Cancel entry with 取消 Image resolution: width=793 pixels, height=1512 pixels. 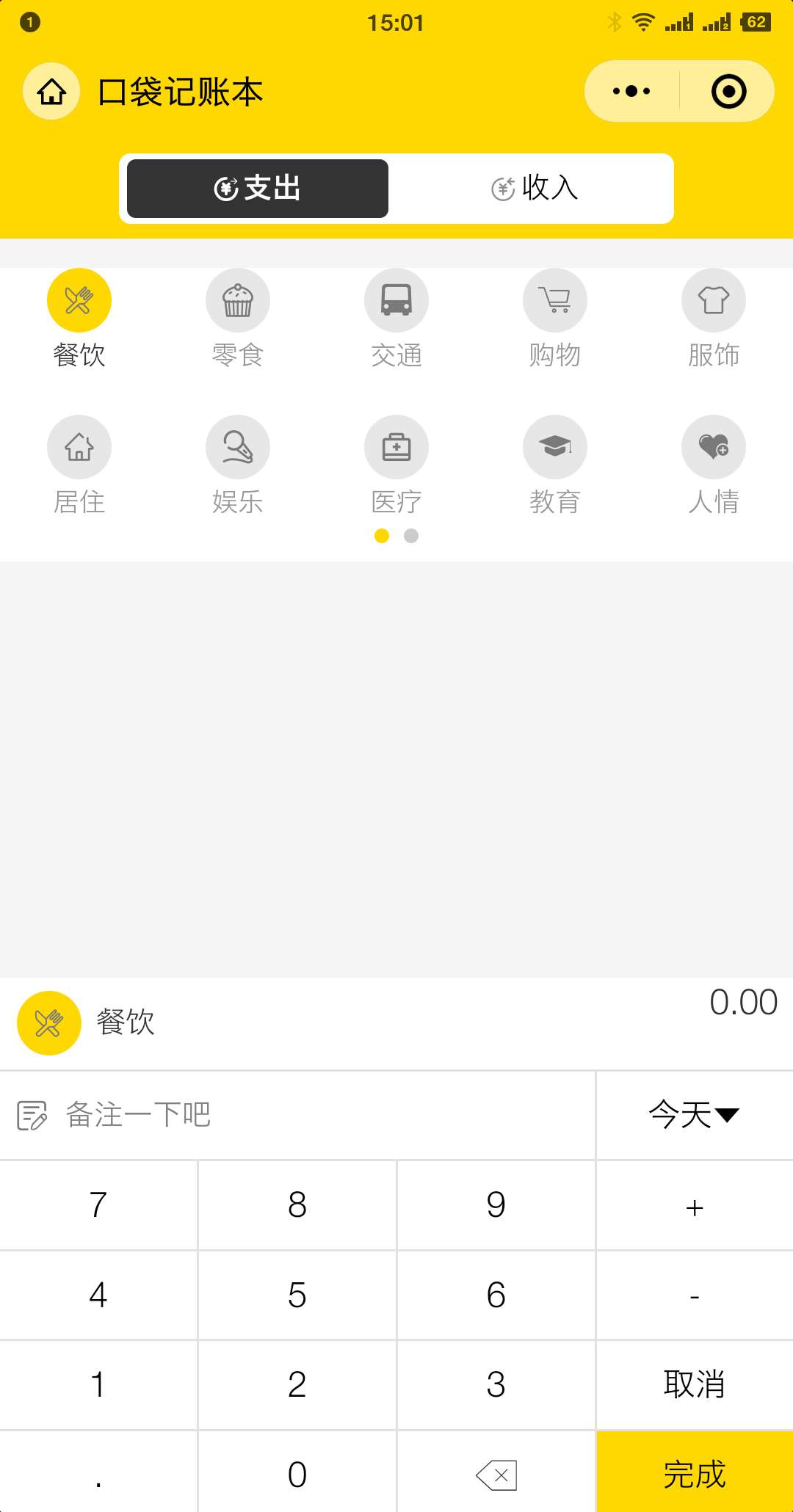695,1384
